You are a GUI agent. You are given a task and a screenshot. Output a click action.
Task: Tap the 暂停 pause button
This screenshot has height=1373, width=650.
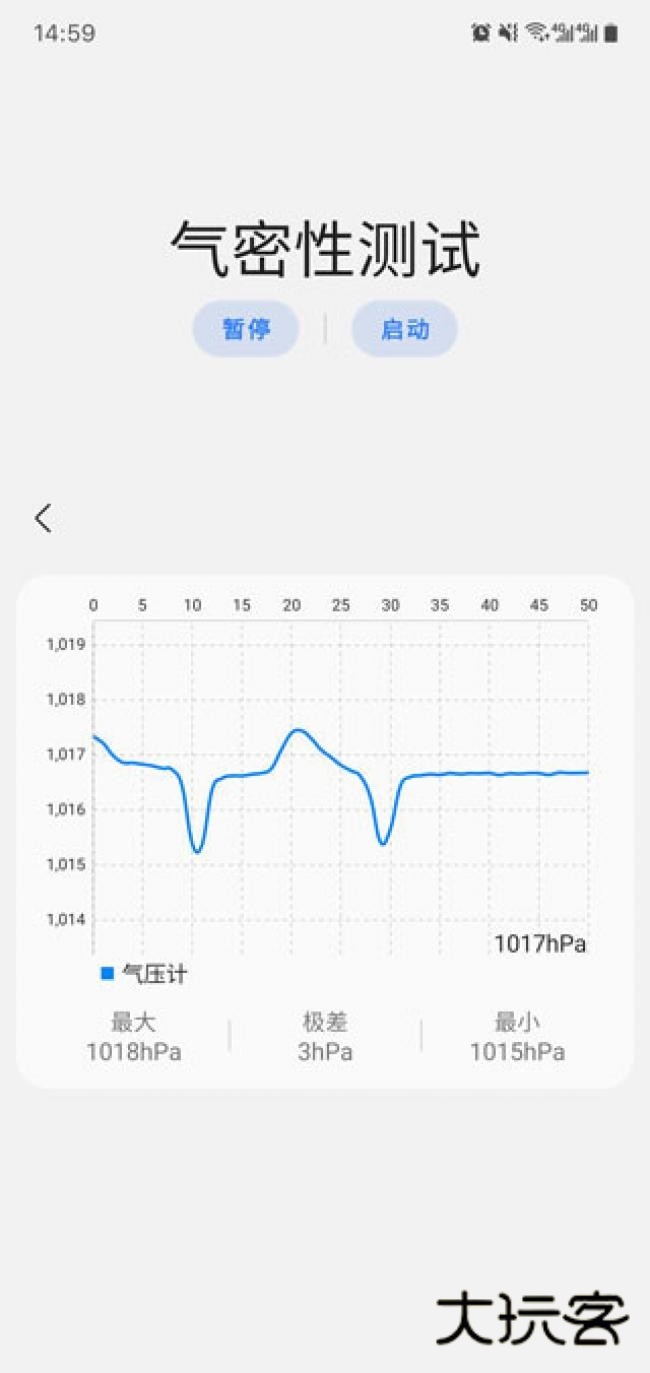coord(246,329)
